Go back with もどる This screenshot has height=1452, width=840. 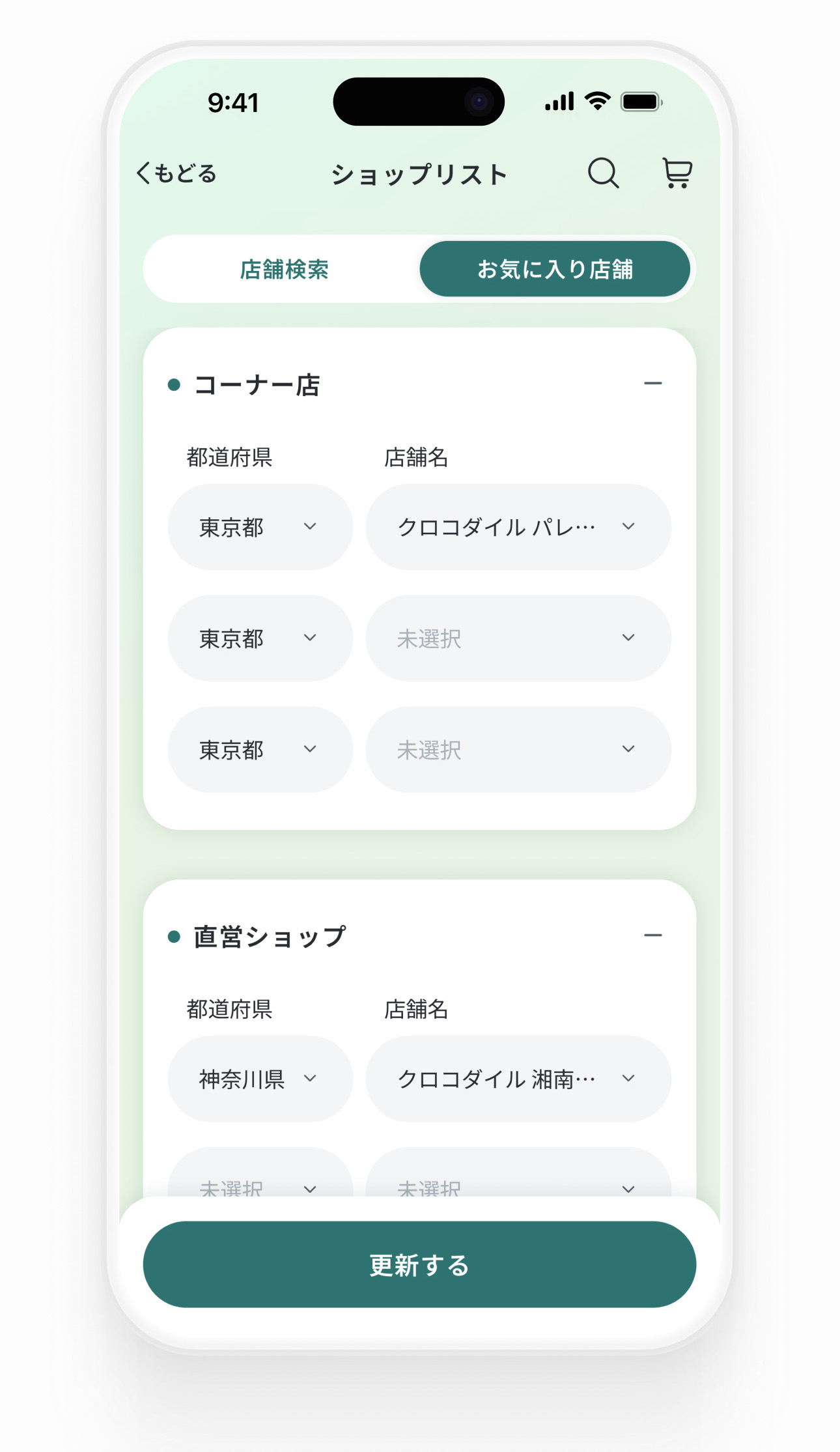pyautogui.click(x=176, y=174)
